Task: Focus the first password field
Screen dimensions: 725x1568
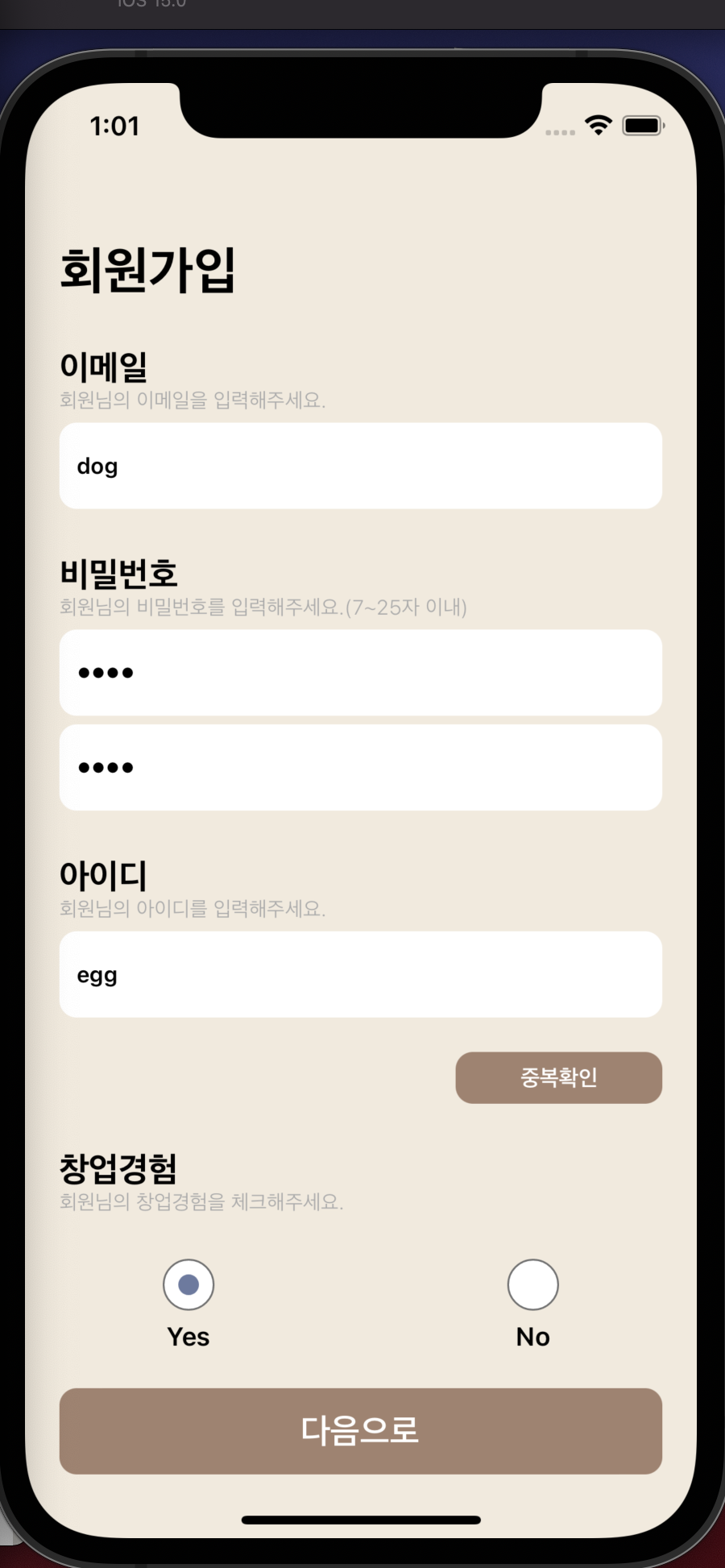Action: click(360, 673)
